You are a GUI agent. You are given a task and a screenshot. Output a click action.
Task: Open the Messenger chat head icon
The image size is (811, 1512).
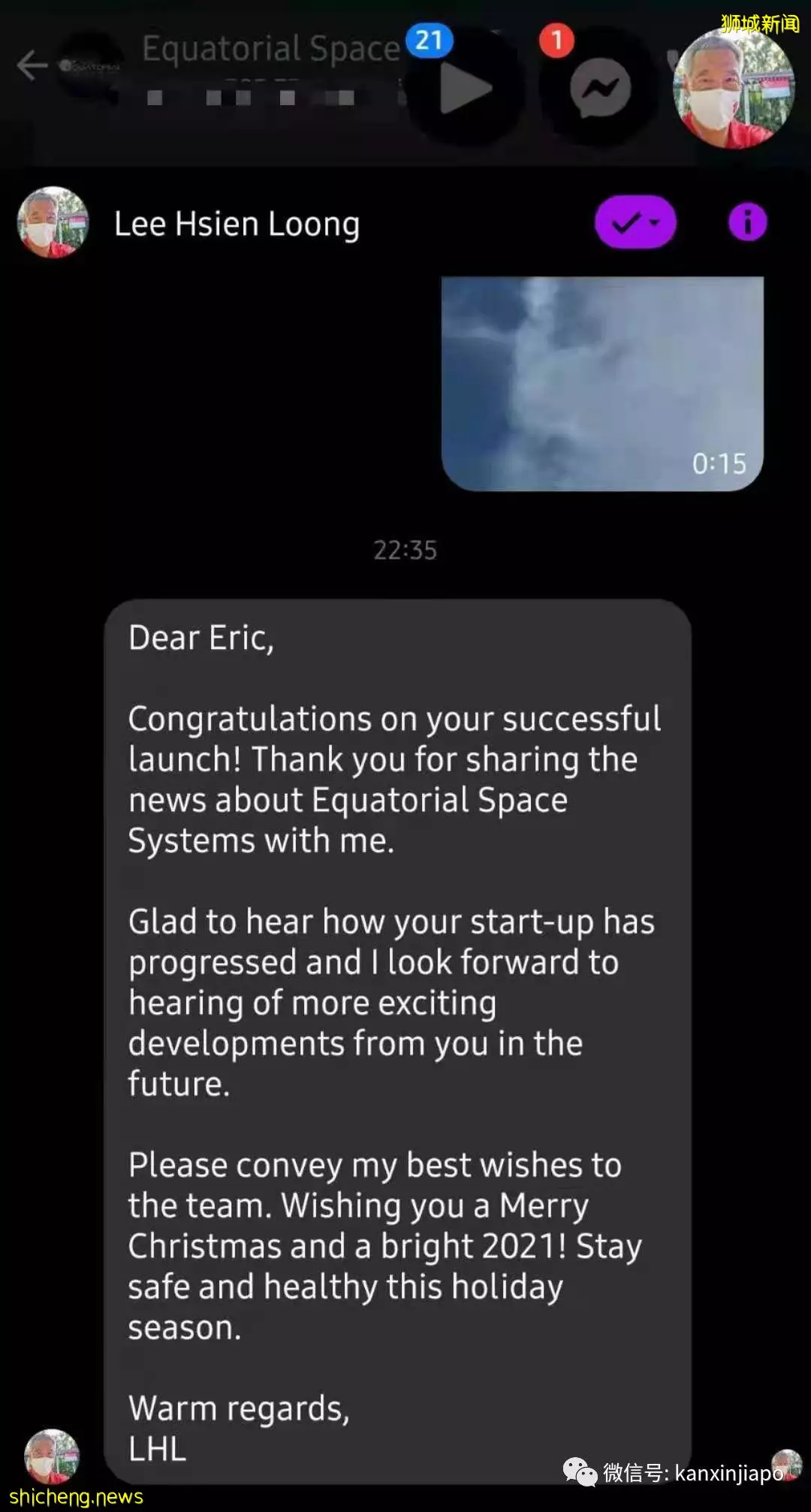coord(600,89)
